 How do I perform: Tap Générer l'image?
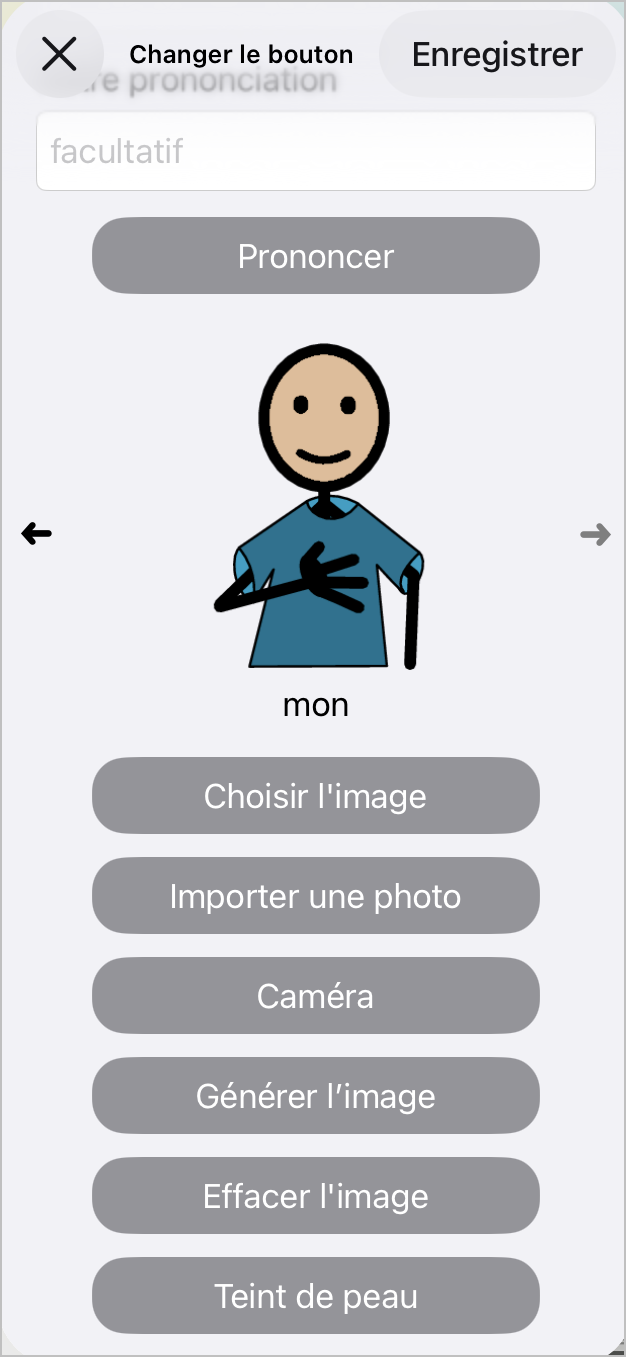tap(316, 1096)
